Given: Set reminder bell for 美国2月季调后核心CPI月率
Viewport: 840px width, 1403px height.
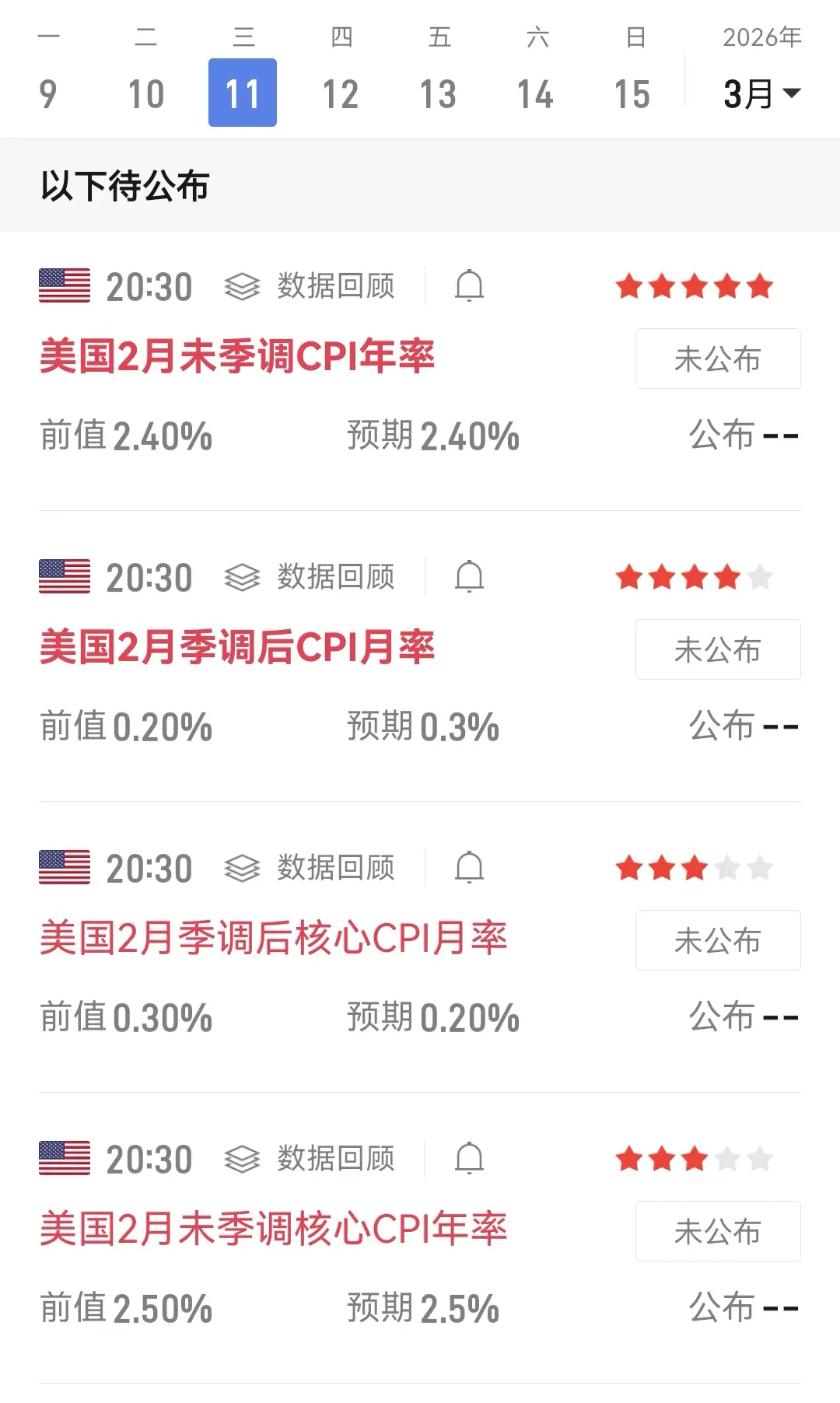Looking at the screenshot, I should coord(469,868).
